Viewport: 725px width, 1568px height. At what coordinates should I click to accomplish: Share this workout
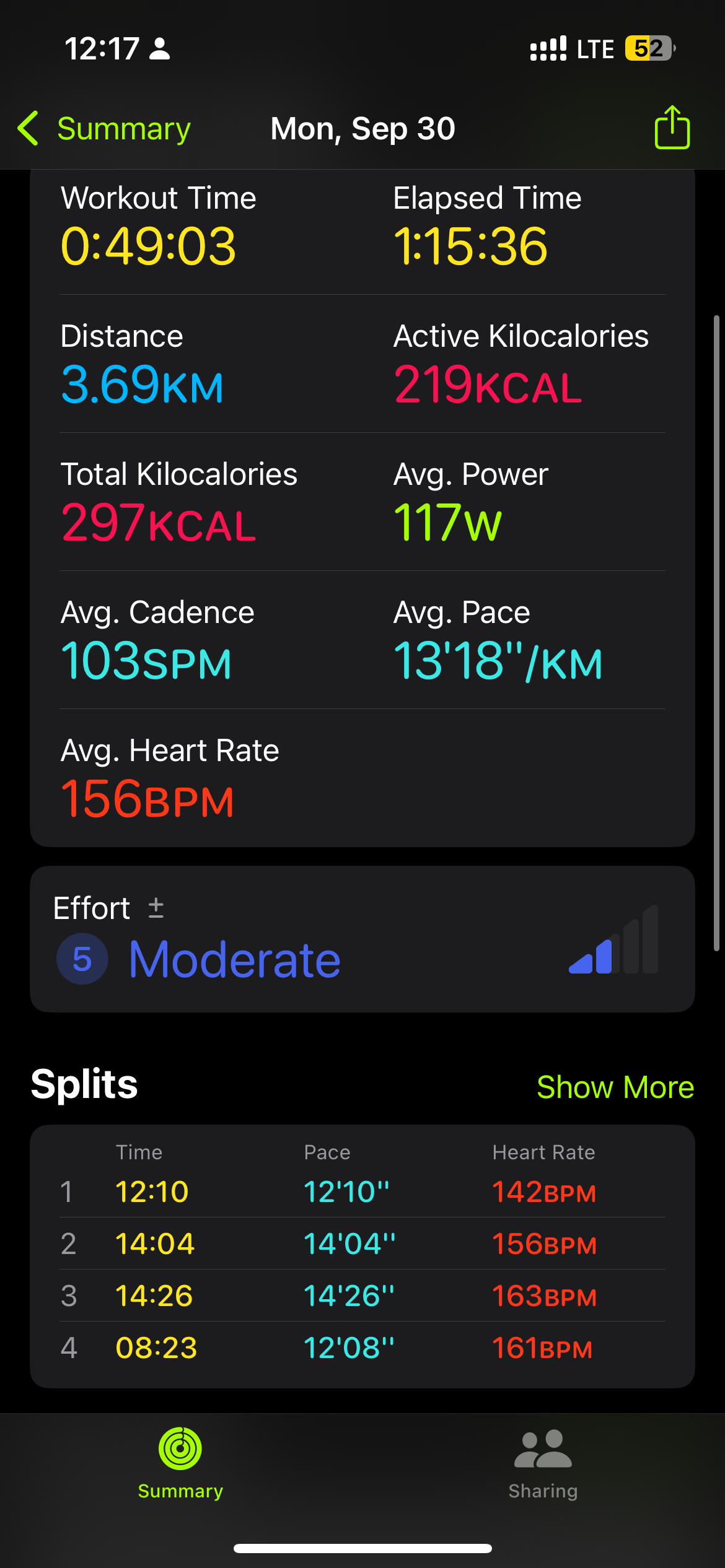point(672,128)
